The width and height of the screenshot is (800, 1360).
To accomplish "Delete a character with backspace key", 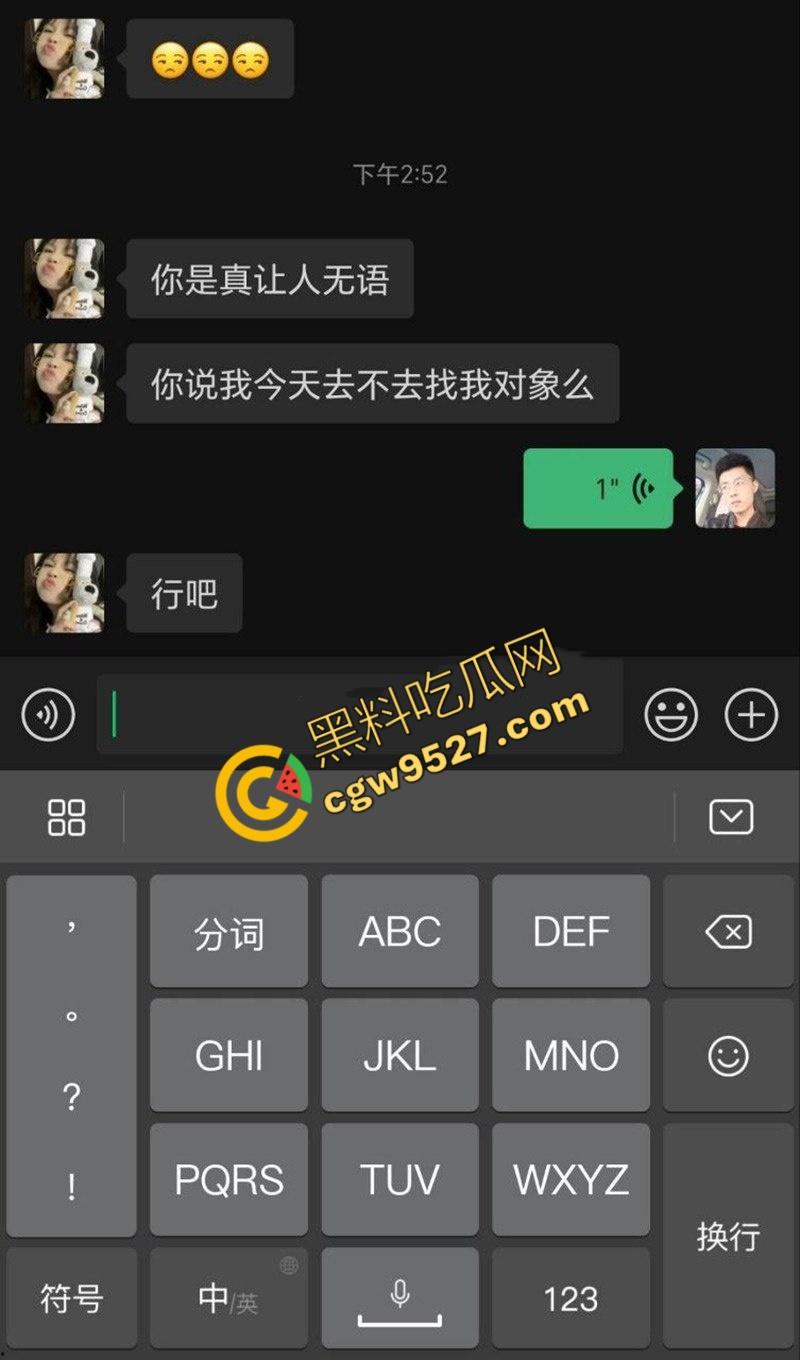I will coord(728,932).
